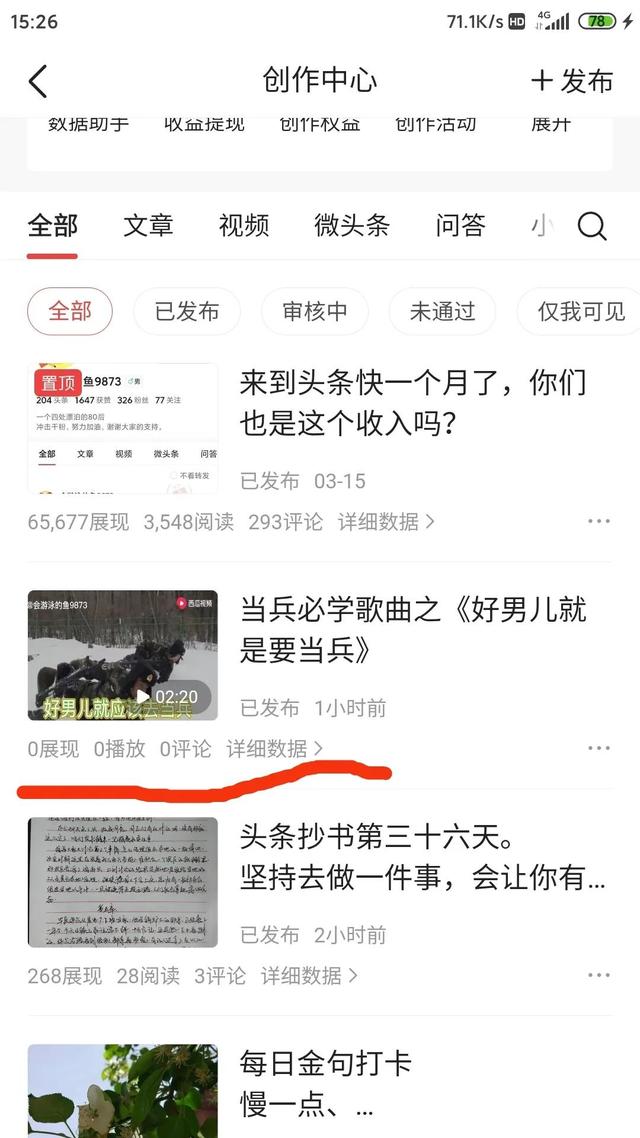Open more options for 来到头条快一个月了 post
This screenshot has width=640, height=1138.
click(x=598, y=521)
